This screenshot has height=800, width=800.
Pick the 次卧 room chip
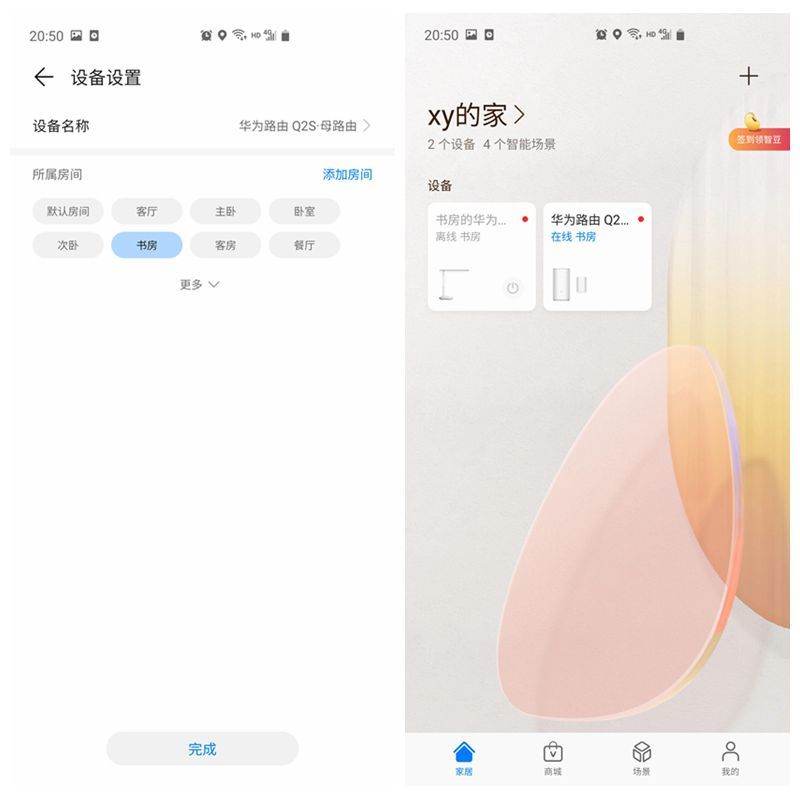click(68, 245)
